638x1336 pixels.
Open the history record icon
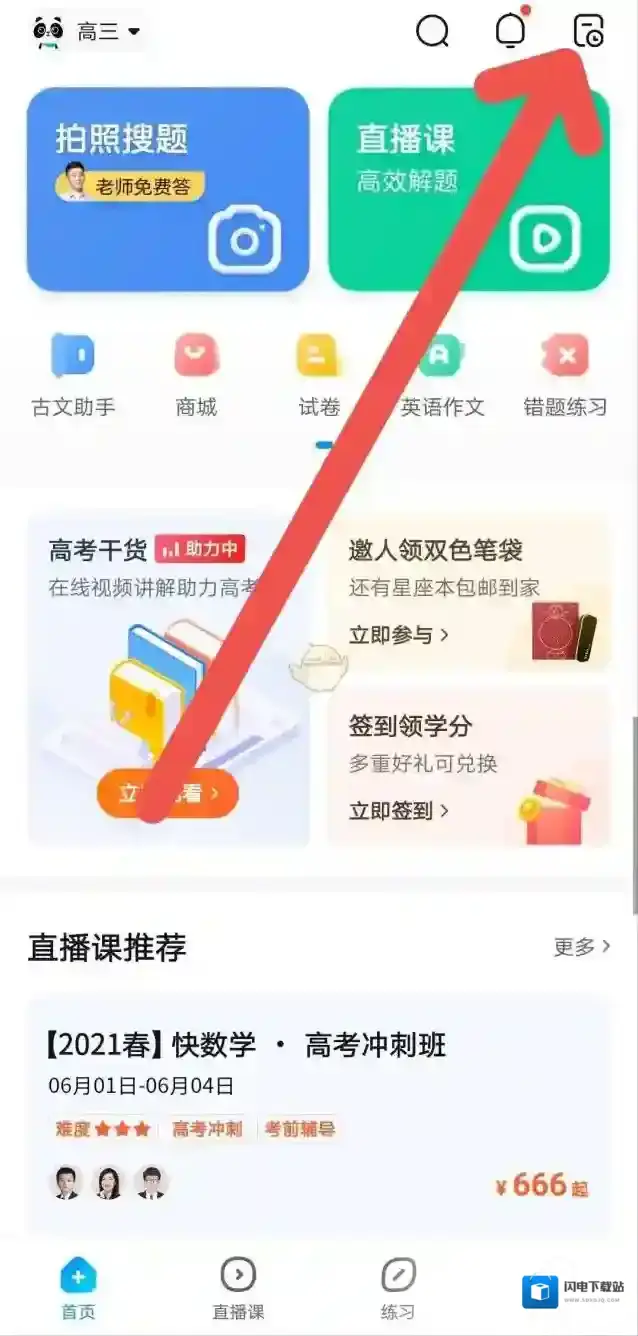588,31
